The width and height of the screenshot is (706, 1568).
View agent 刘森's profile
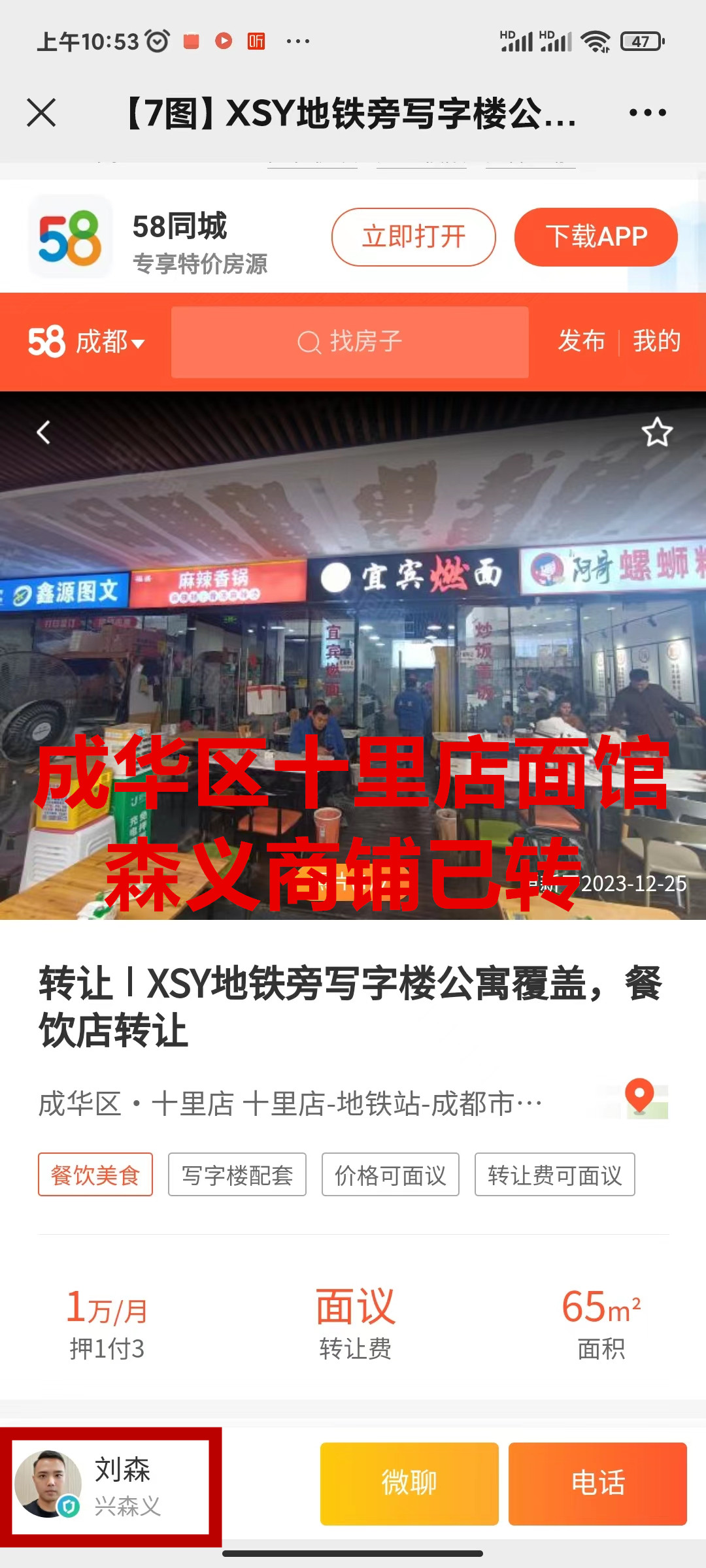pyautogui.click(x=111, y=1487)
